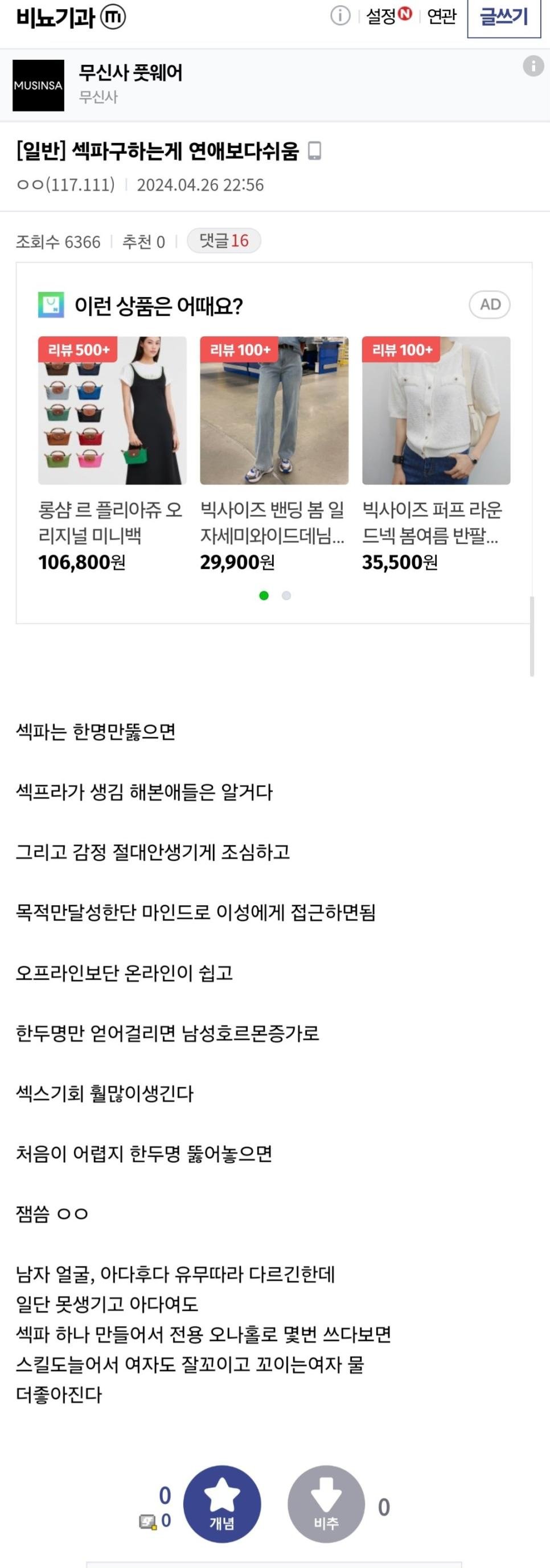The image size is (550, 1568).
Task: Downvote the post with 비추 button
Action: pos(326,1504)
